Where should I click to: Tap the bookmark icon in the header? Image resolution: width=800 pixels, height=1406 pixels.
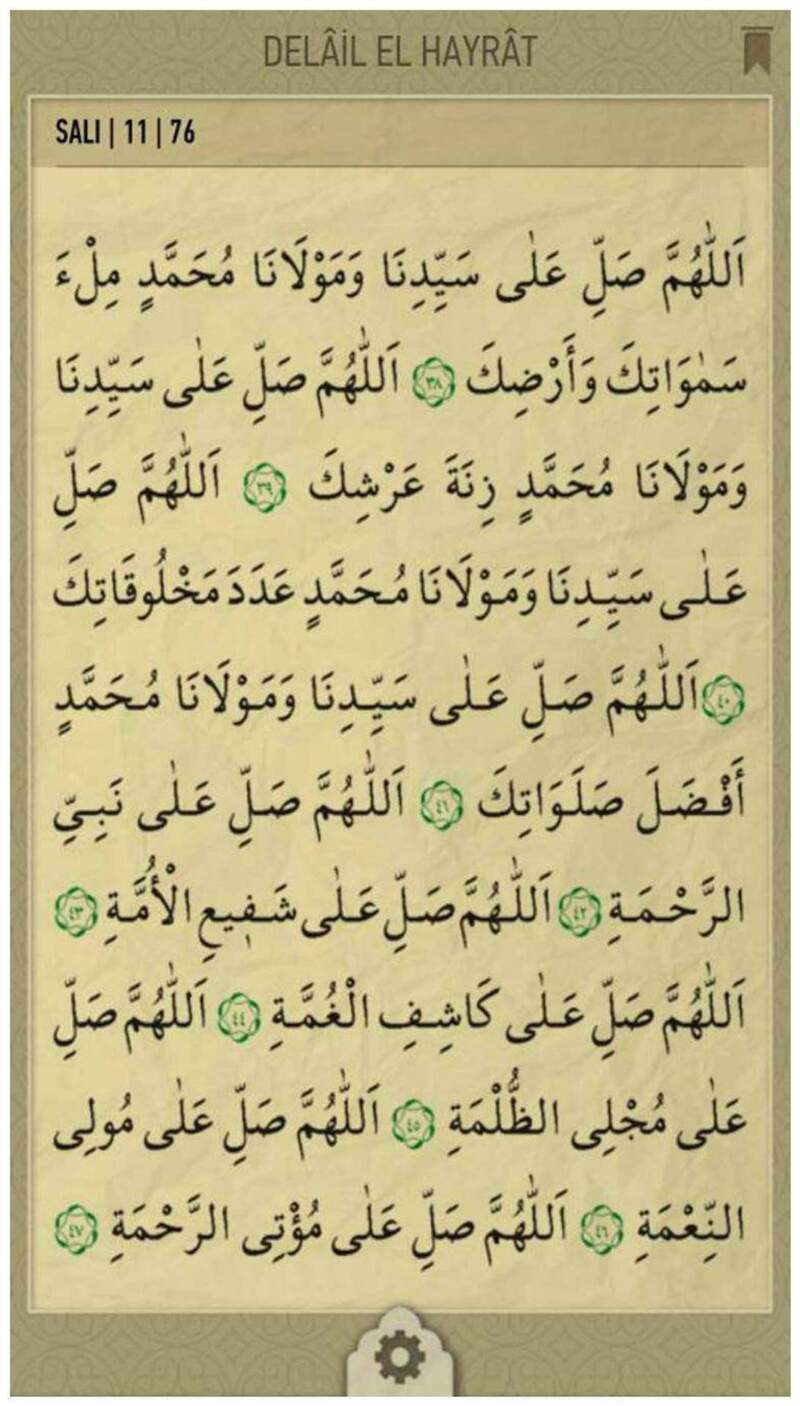pyautogui.click(x=756, y=50)
